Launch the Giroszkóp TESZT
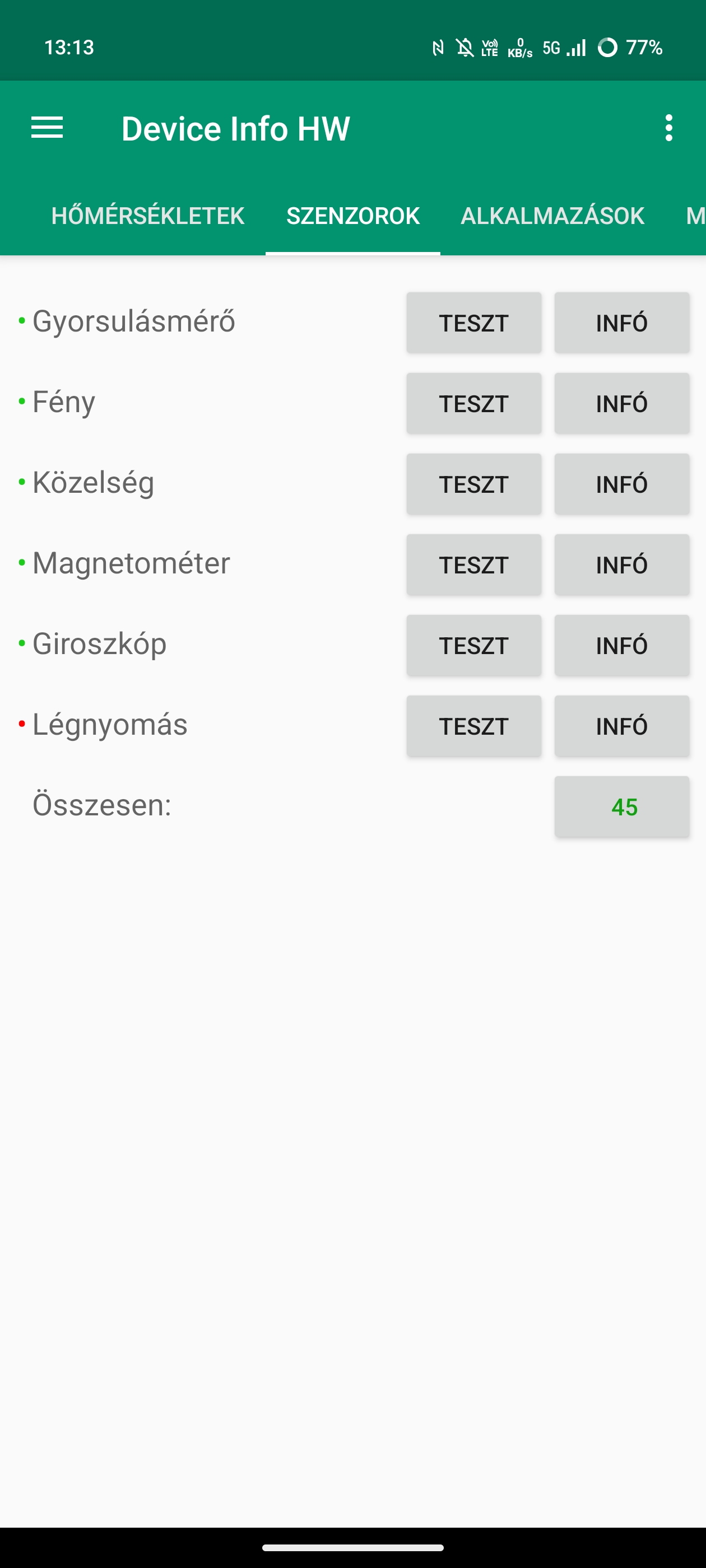Screen dimensions: 706x1568 coord(473,645)
